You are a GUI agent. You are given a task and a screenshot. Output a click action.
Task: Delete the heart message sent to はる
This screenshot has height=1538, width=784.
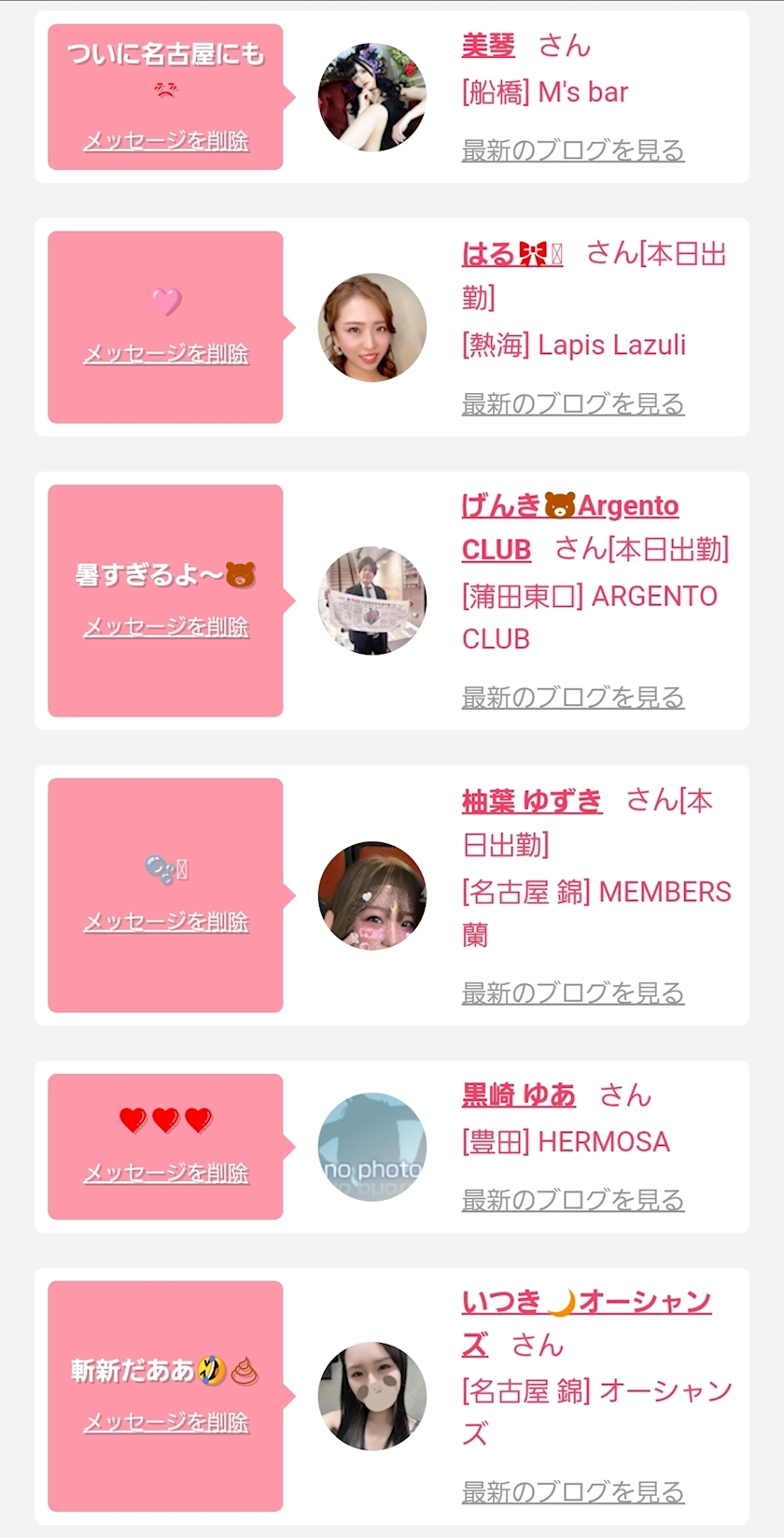click(166, 354)
